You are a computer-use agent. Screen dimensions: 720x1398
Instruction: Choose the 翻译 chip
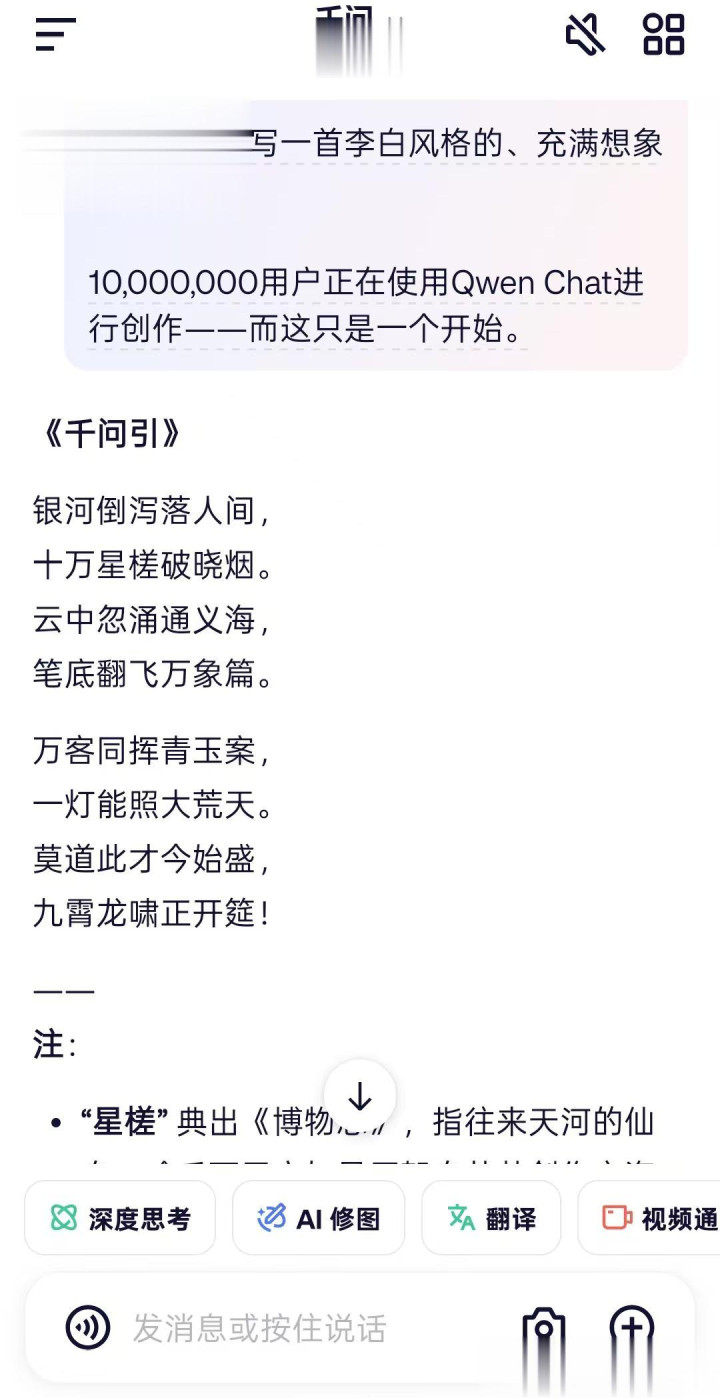[491, 1218]
